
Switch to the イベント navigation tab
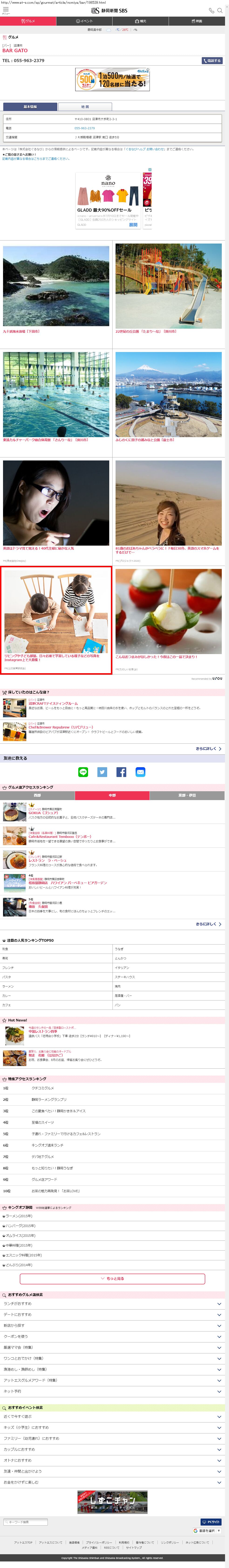pos(84,21)
